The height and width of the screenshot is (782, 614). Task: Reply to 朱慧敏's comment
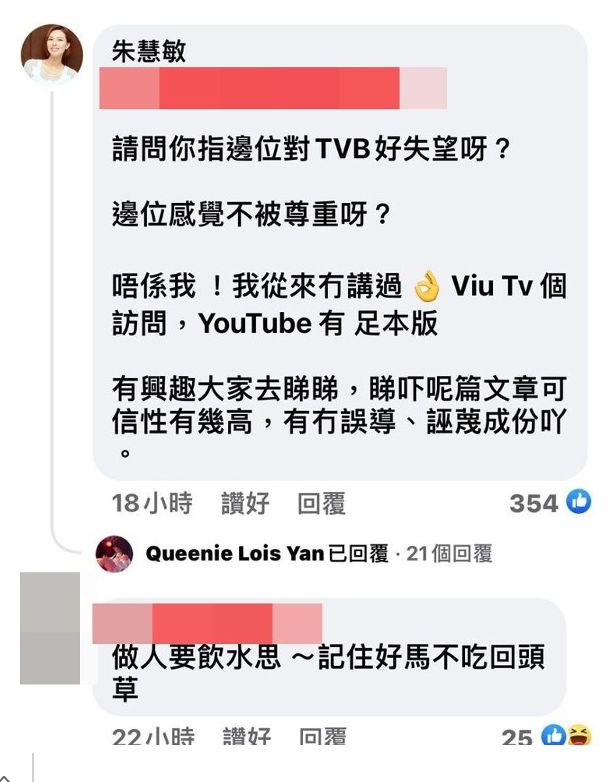[322, 504]
